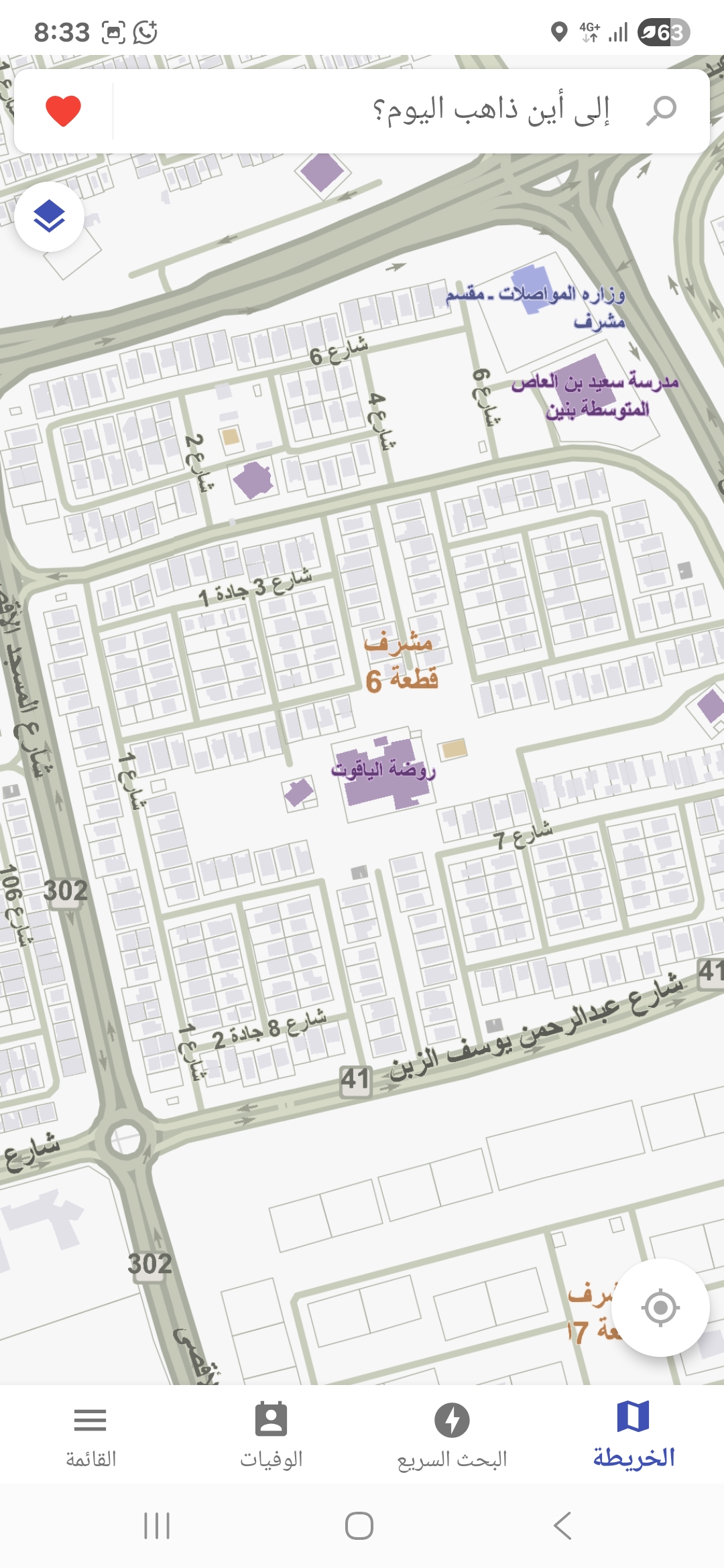Screen dimensions: 724x1568
Task: Tap the magnifier search icon
Action: tap(661, 111)
